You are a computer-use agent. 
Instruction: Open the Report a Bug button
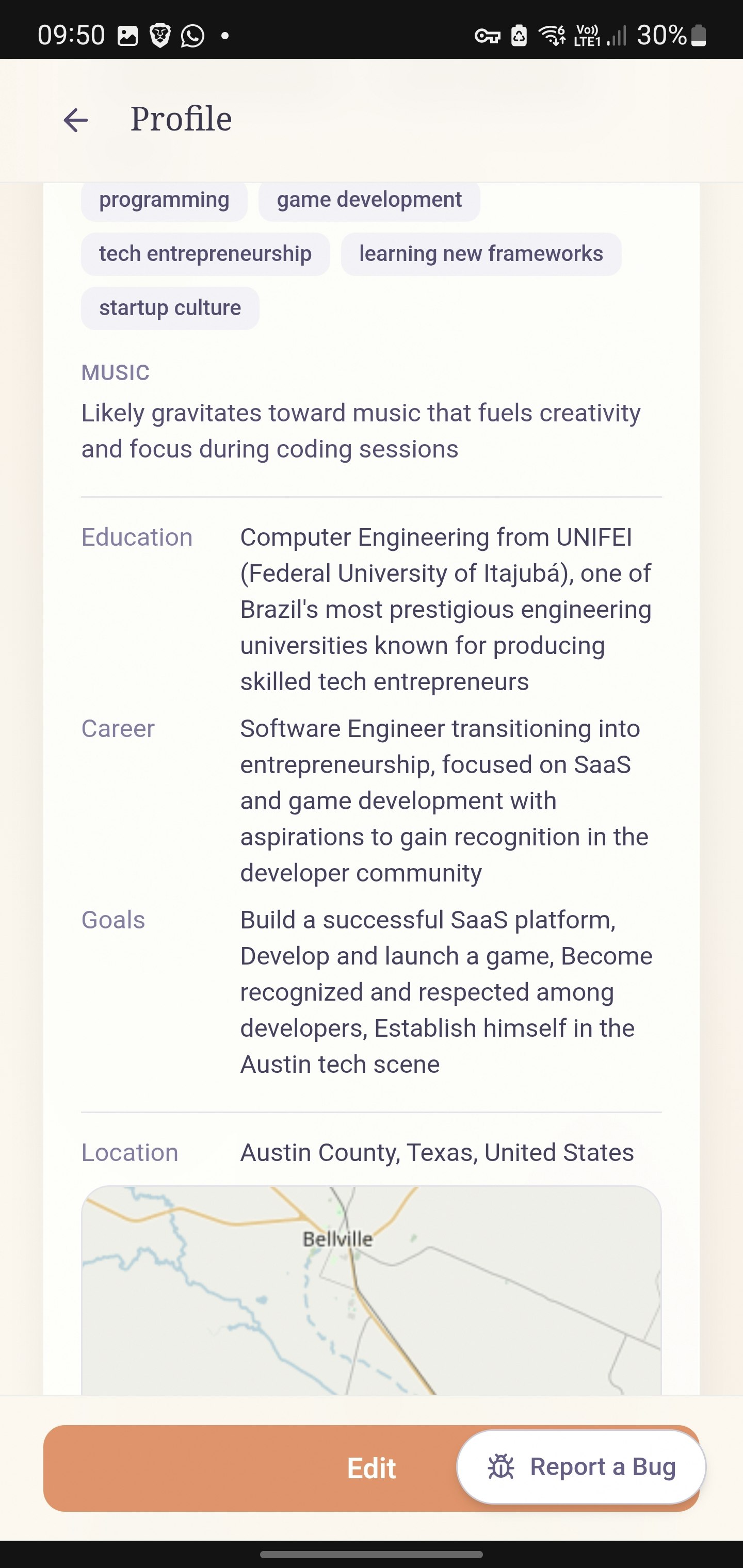click(x=581, y=1467)
